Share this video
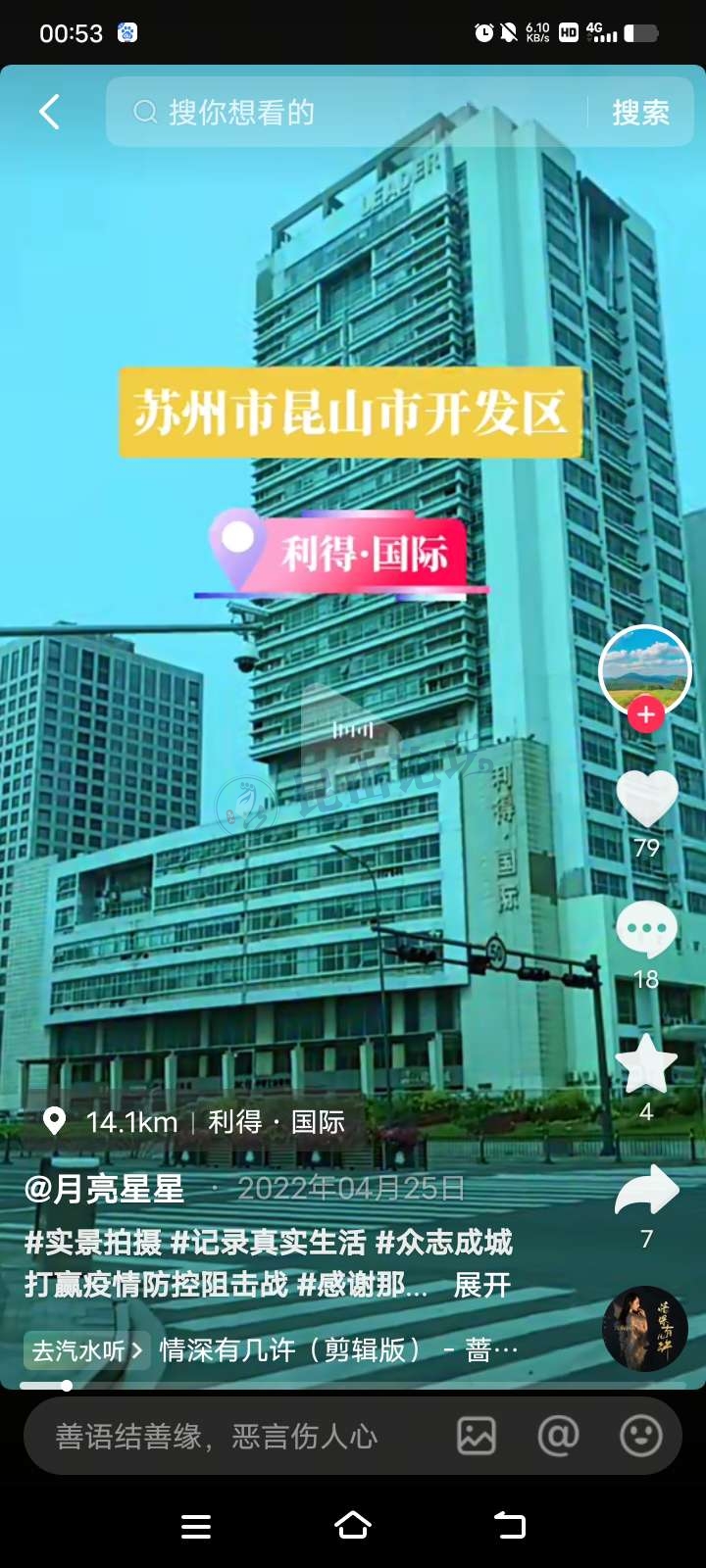The width and height of the screenshot is (706, 1568). tap(646, 1192)
